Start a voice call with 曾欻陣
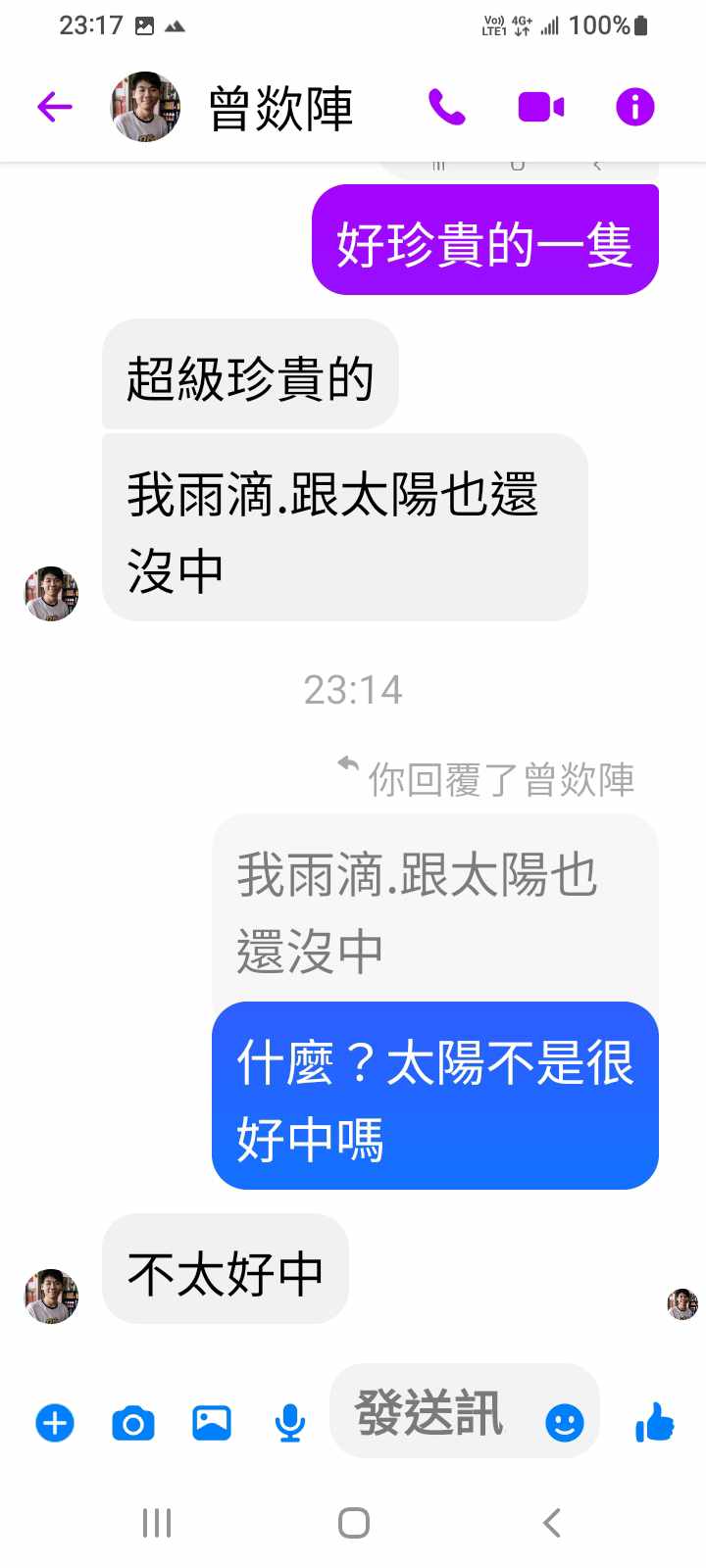This screenshot has height=1568, width=706. 447,107
